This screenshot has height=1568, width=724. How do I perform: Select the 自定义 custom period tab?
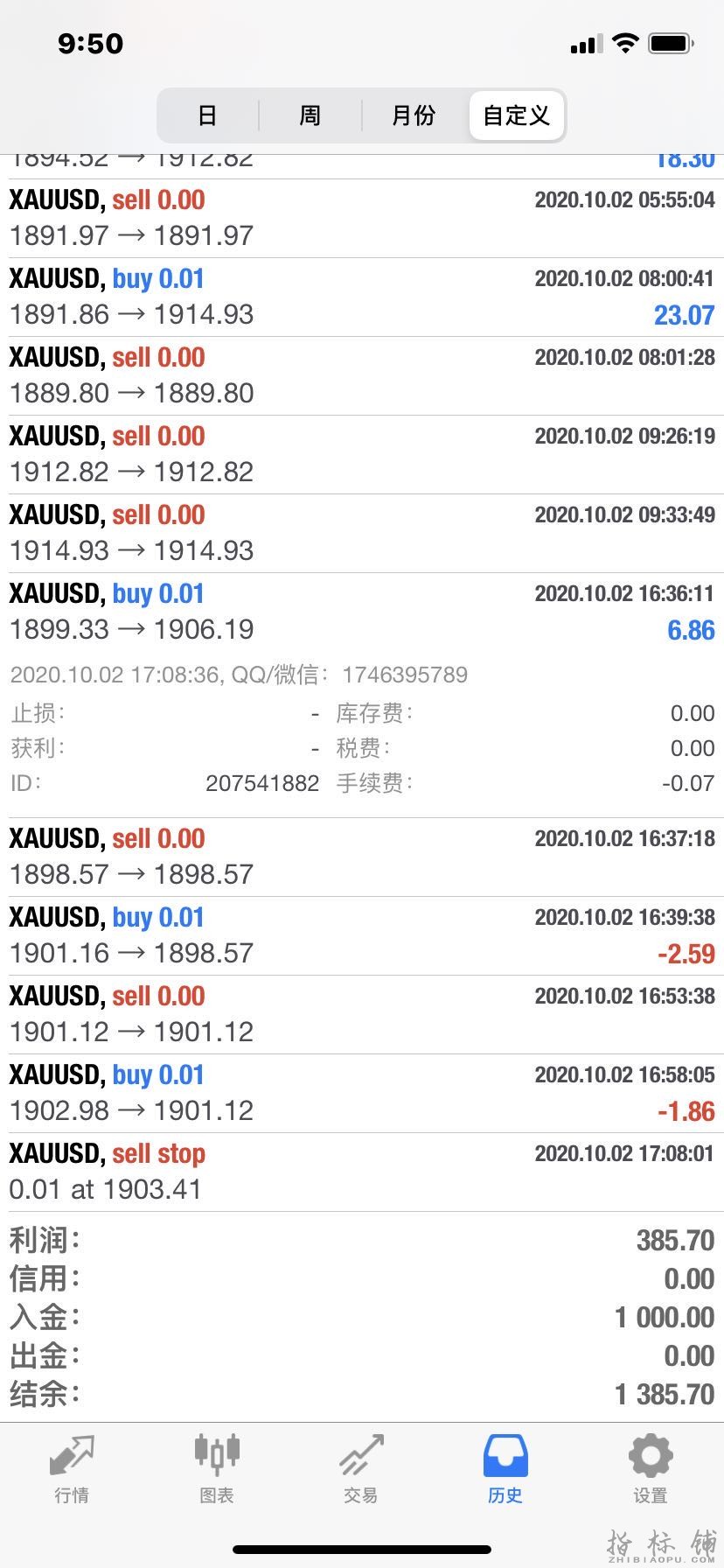coord(516,115)
